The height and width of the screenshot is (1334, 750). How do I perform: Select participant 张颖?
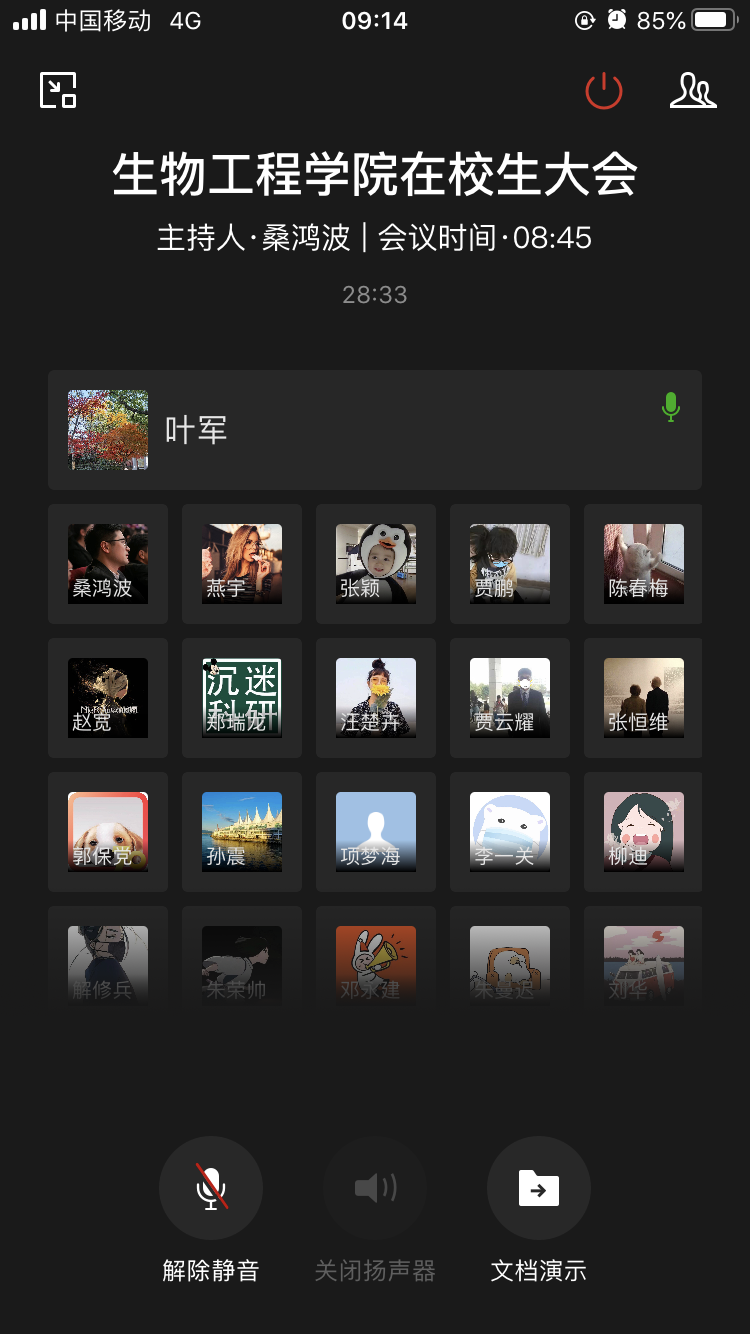(376, 564)
